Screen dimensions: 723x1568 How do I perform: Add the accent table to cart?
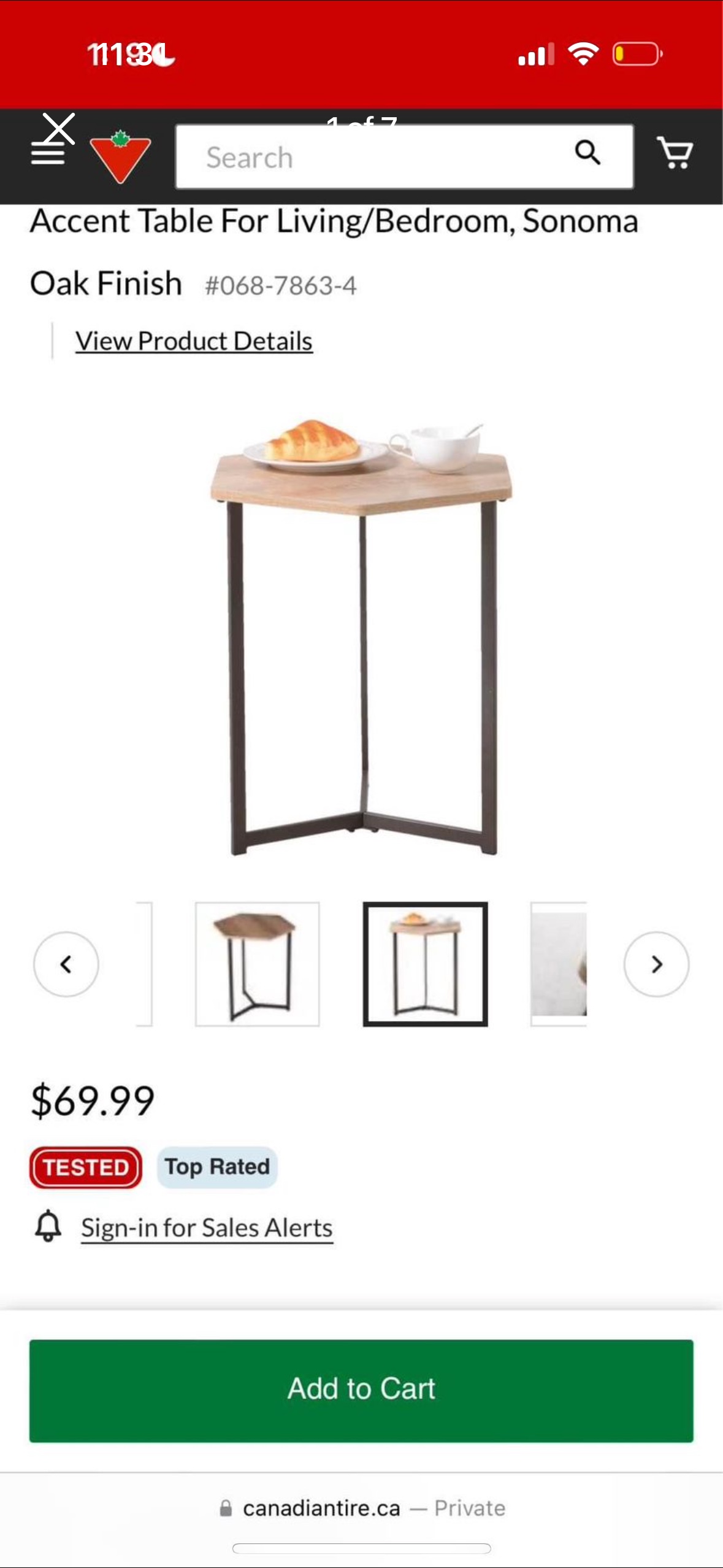click(361, 1390)
